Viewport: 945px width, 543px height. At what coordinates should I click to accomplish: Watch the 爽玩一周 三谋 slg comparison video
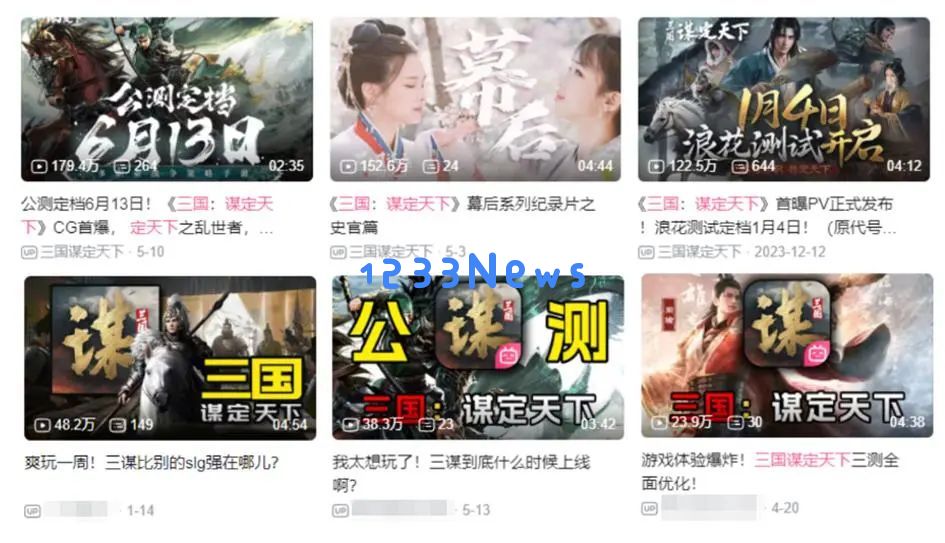tap(167, 357)
